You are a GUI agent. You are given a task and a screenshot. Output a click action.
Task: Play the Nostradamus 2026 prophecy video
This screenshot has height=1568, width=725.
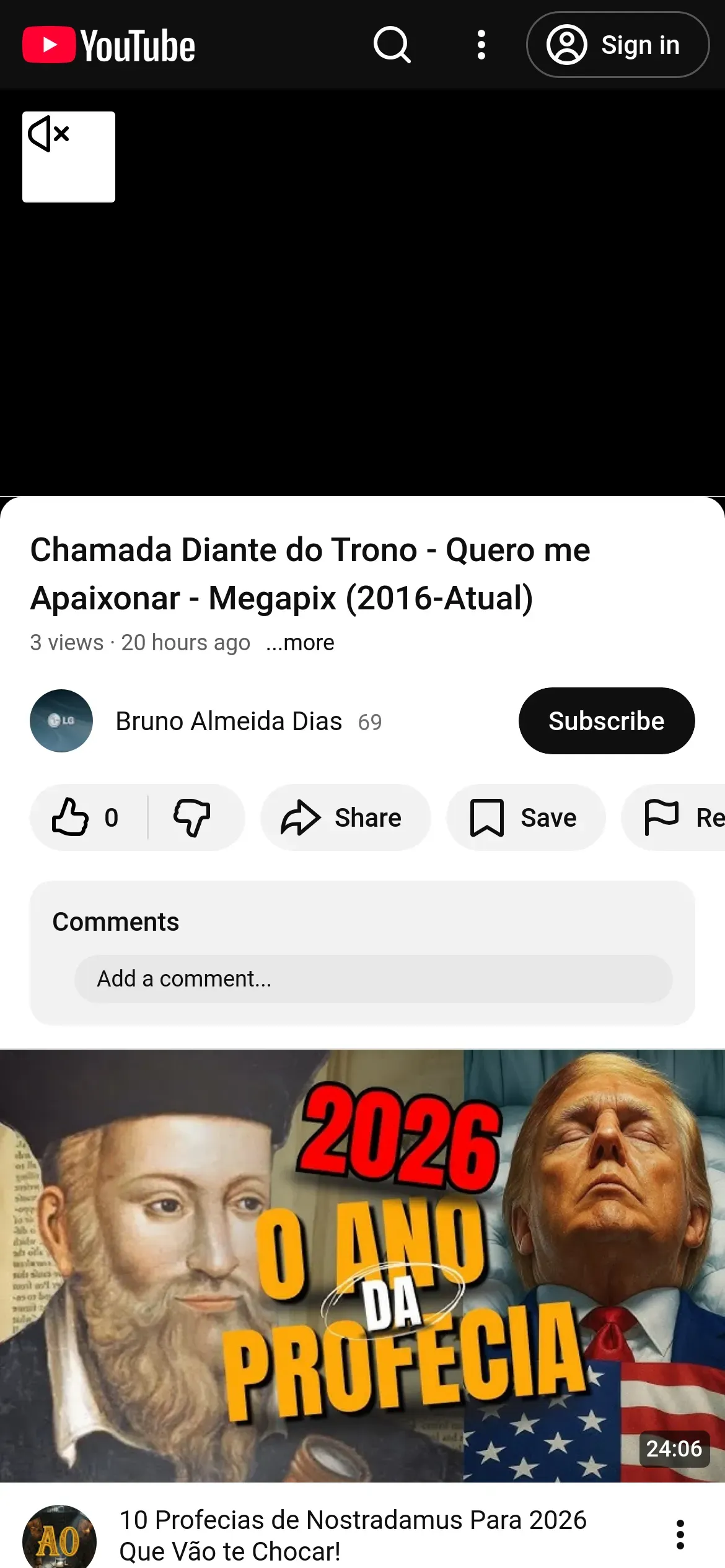362,1265
